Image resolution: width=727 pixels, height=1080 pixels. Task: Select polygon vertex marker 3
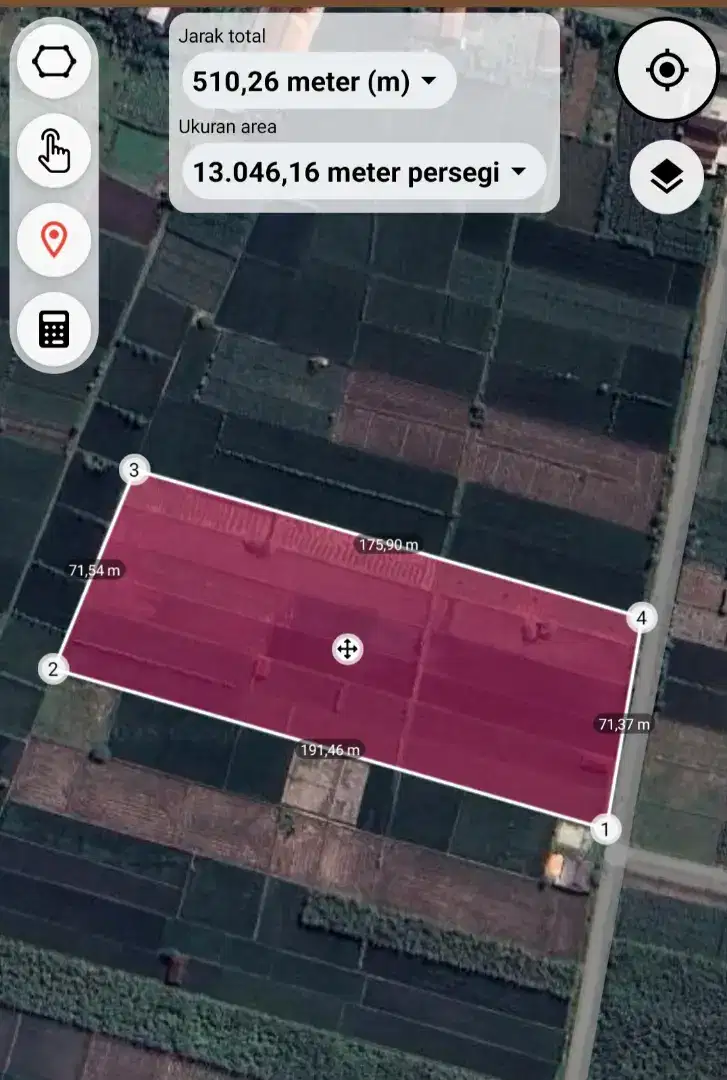[133, 469]
